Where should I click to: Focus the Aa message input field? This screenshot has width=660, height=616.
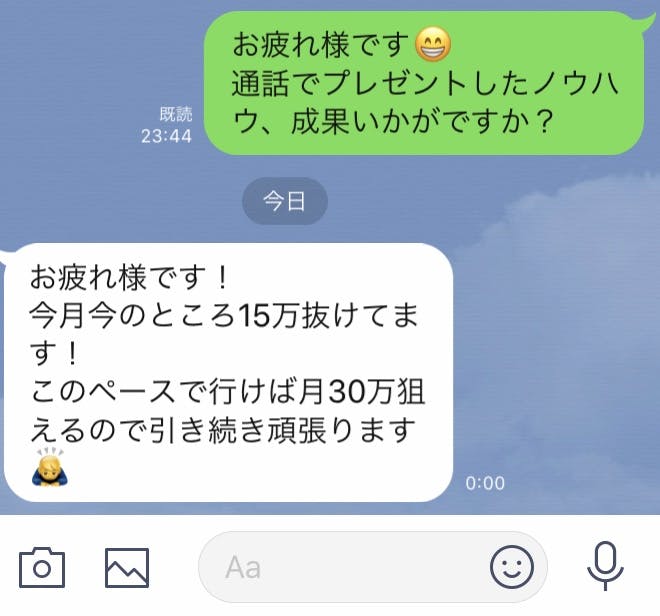[340, 567]
